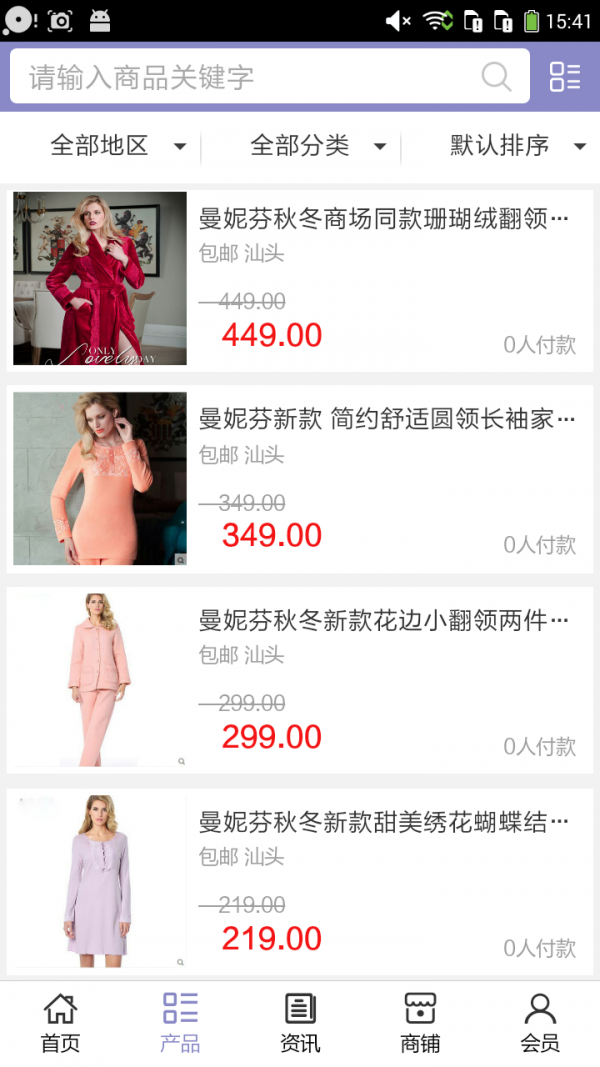This screenshot has width=600, height=1067.
Task: View the 299.00 花边小翻领两件 product
Action: coord(300,680)
